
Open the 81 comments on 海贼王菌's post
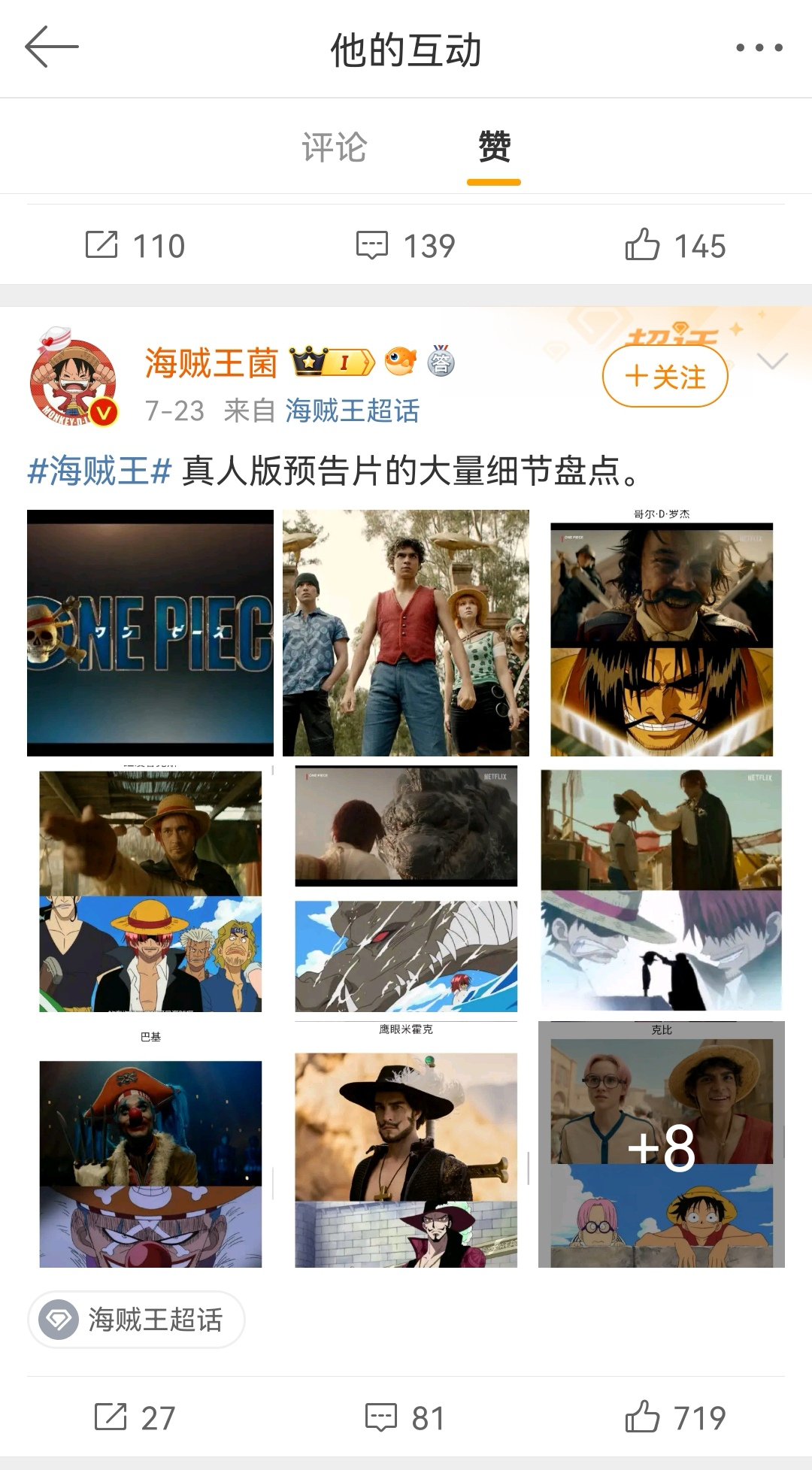[406, 1418]
